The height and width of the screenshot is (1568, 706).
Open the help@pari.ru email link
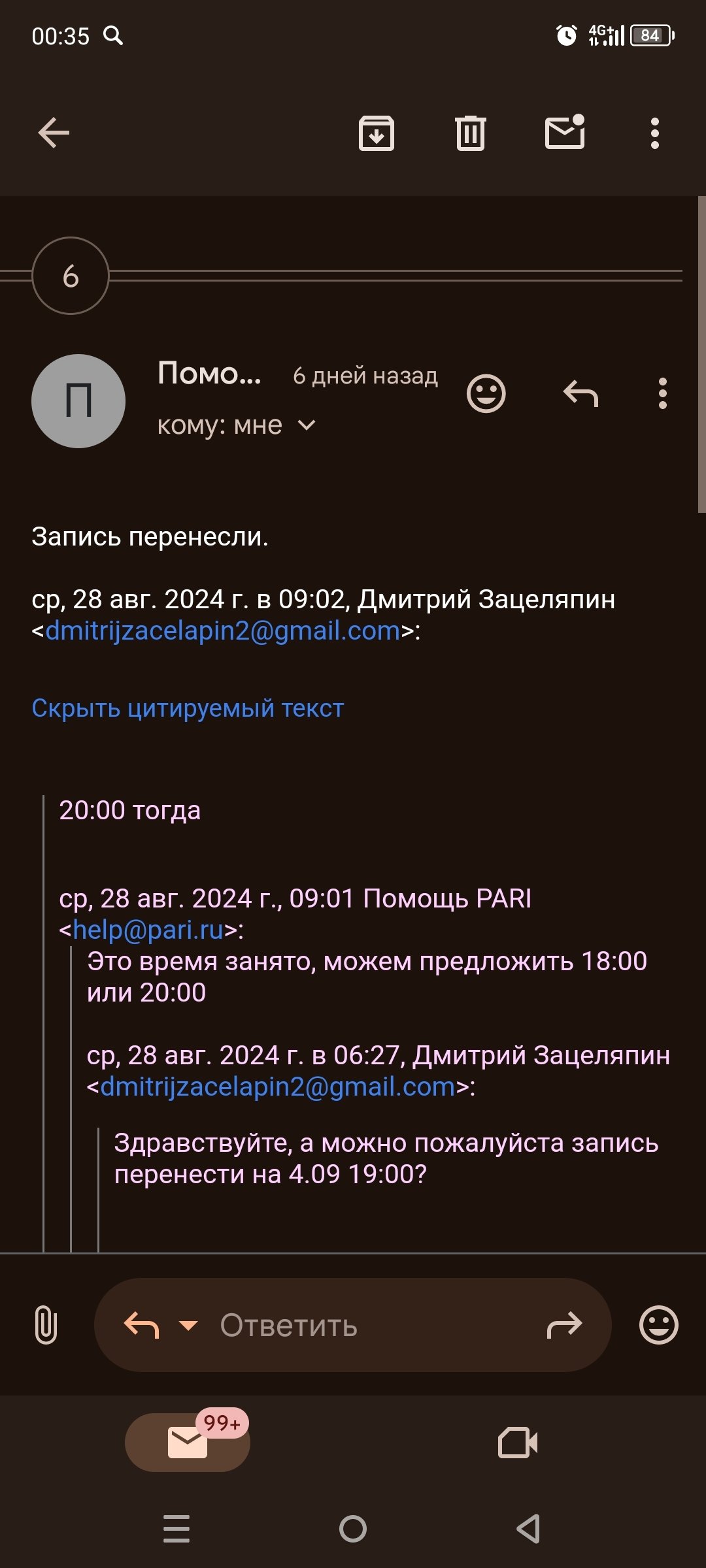click(148, 930)
